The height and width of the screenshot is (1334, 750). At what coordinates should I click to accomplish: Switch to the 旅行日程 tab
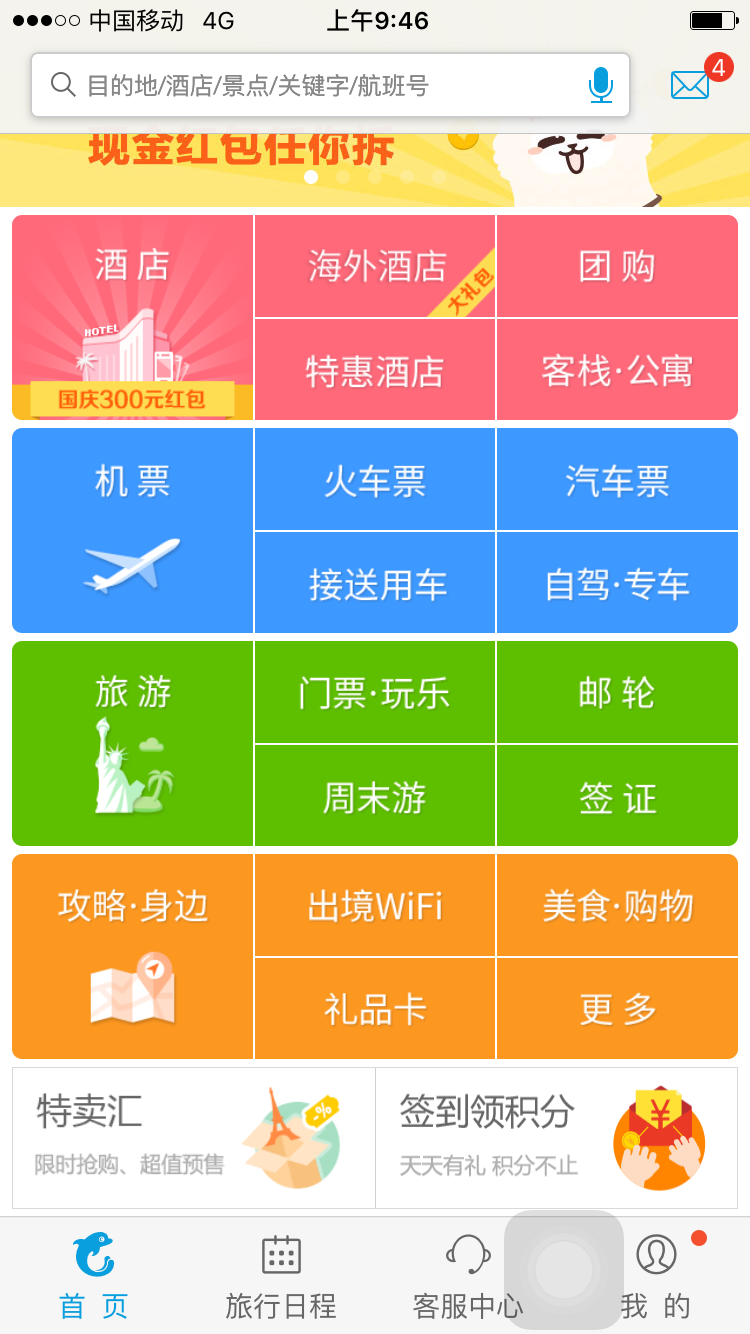coord(281,1277)
